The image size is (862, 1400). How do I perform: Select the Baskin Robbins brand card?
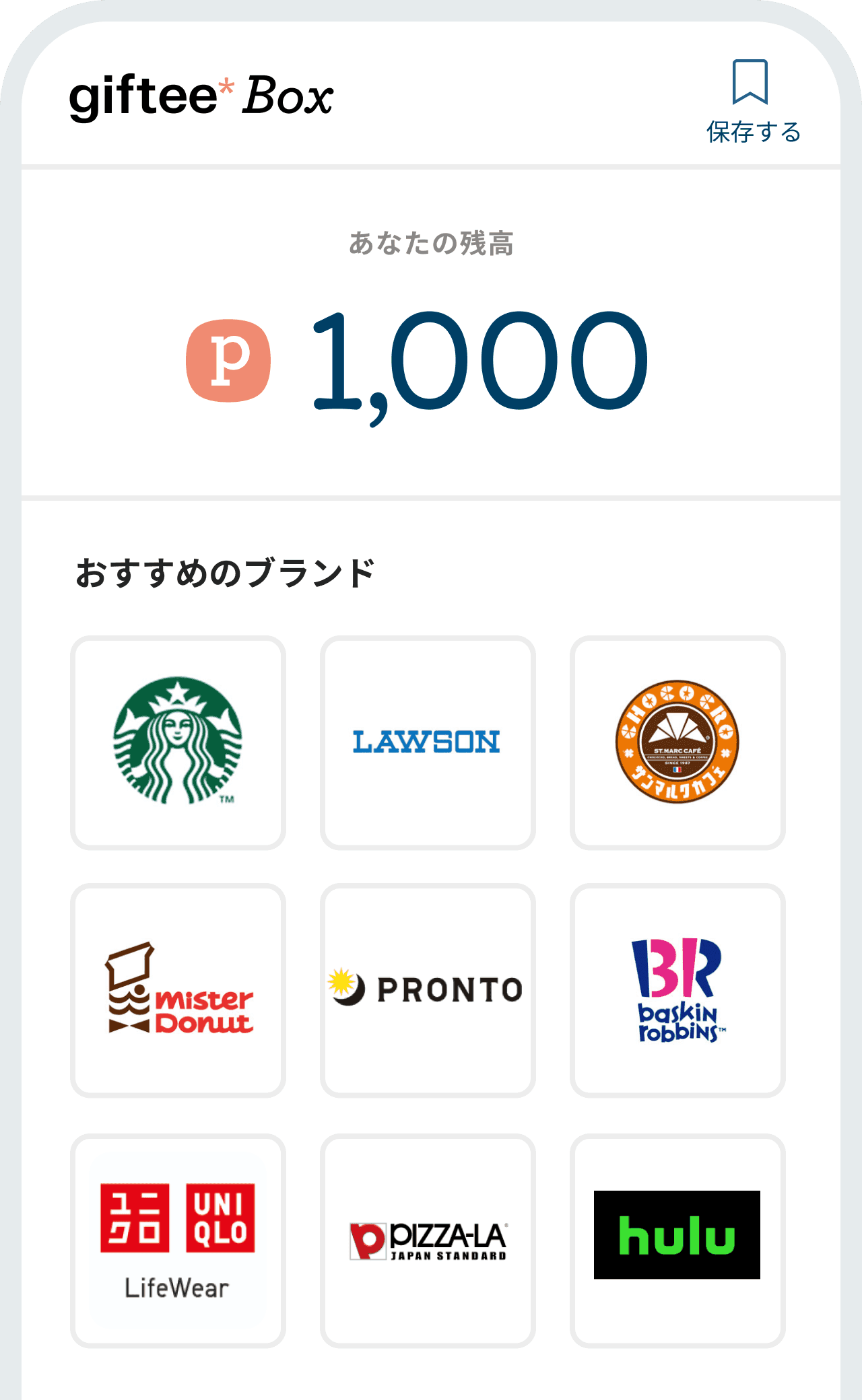point(677,990)
